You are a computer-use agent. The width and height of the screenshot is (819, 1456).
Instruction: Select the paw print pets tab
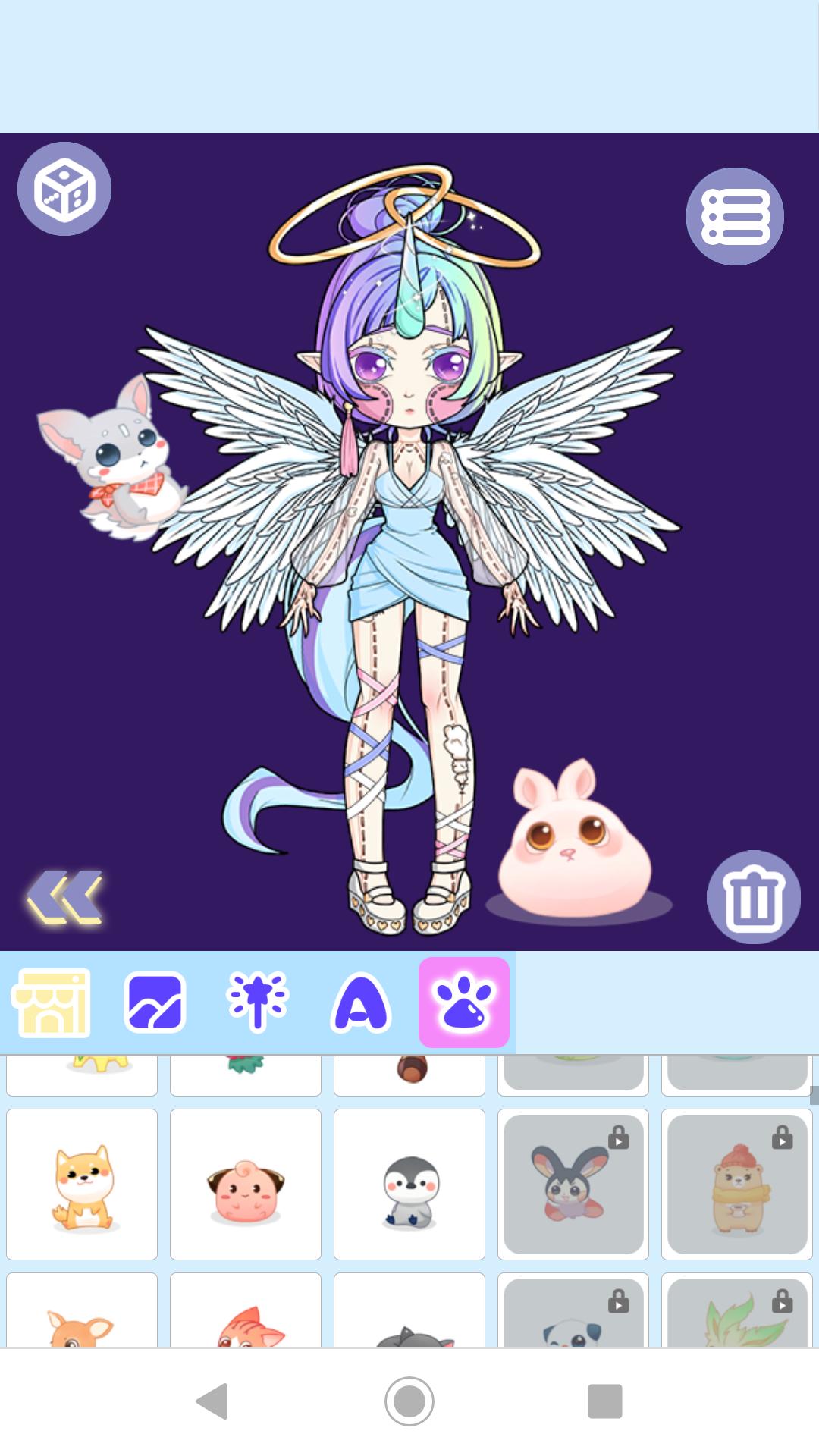464,1003
